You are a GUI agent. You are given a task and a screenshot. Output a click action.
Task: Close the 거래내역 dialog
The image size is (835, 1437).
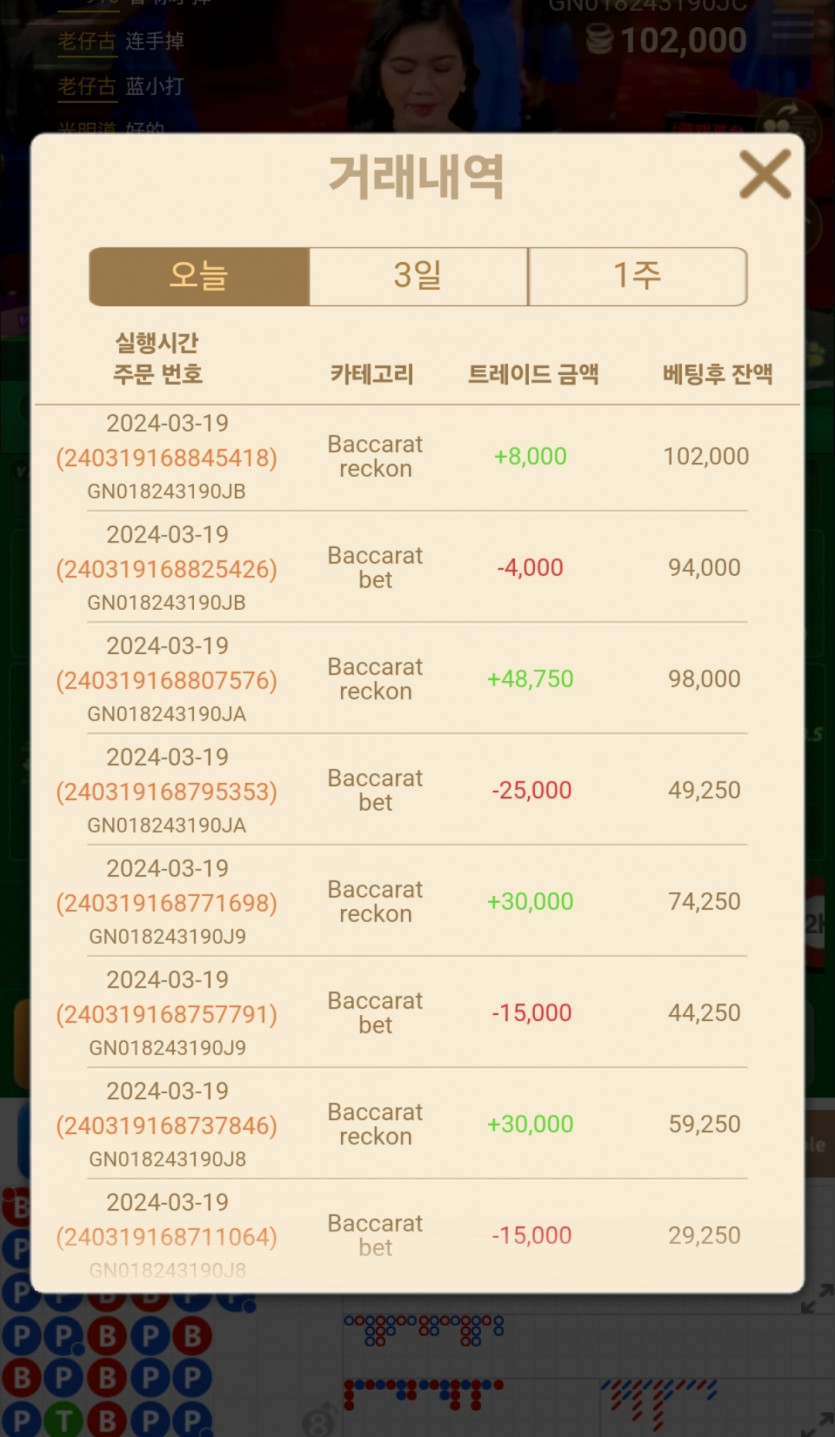765,174
